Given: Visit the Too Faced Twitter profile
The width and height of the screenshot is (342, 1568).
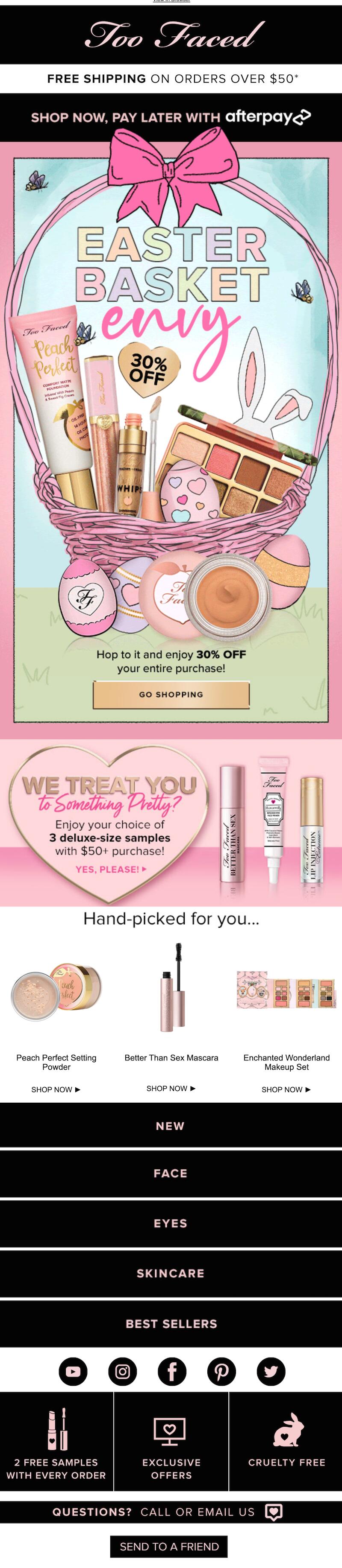Looking at the screenshot, I should click(x=271, y=1371).
